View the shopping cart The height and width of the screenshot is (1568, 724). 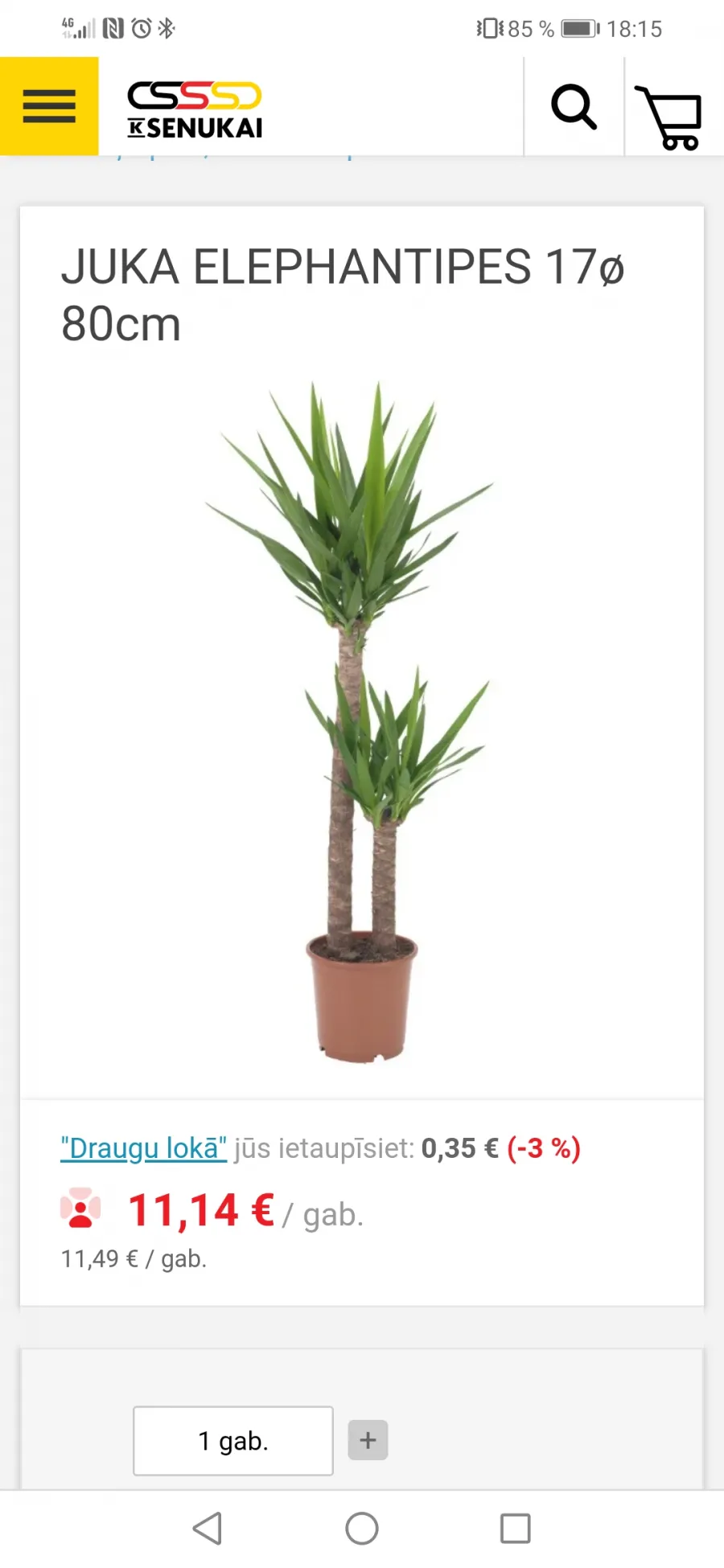668,117
